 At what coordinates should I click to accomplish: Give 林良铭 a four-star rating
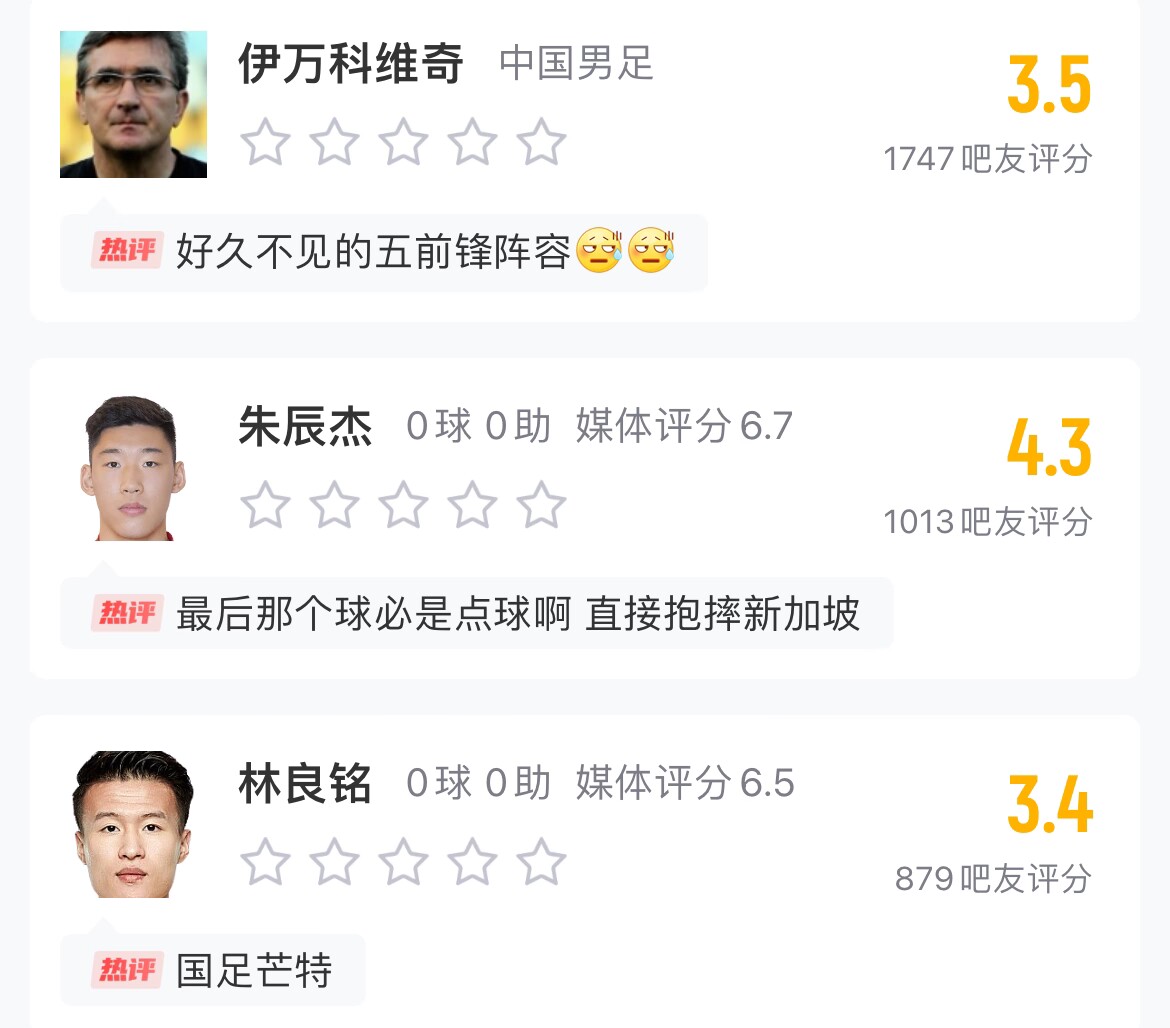coord(472,862)
